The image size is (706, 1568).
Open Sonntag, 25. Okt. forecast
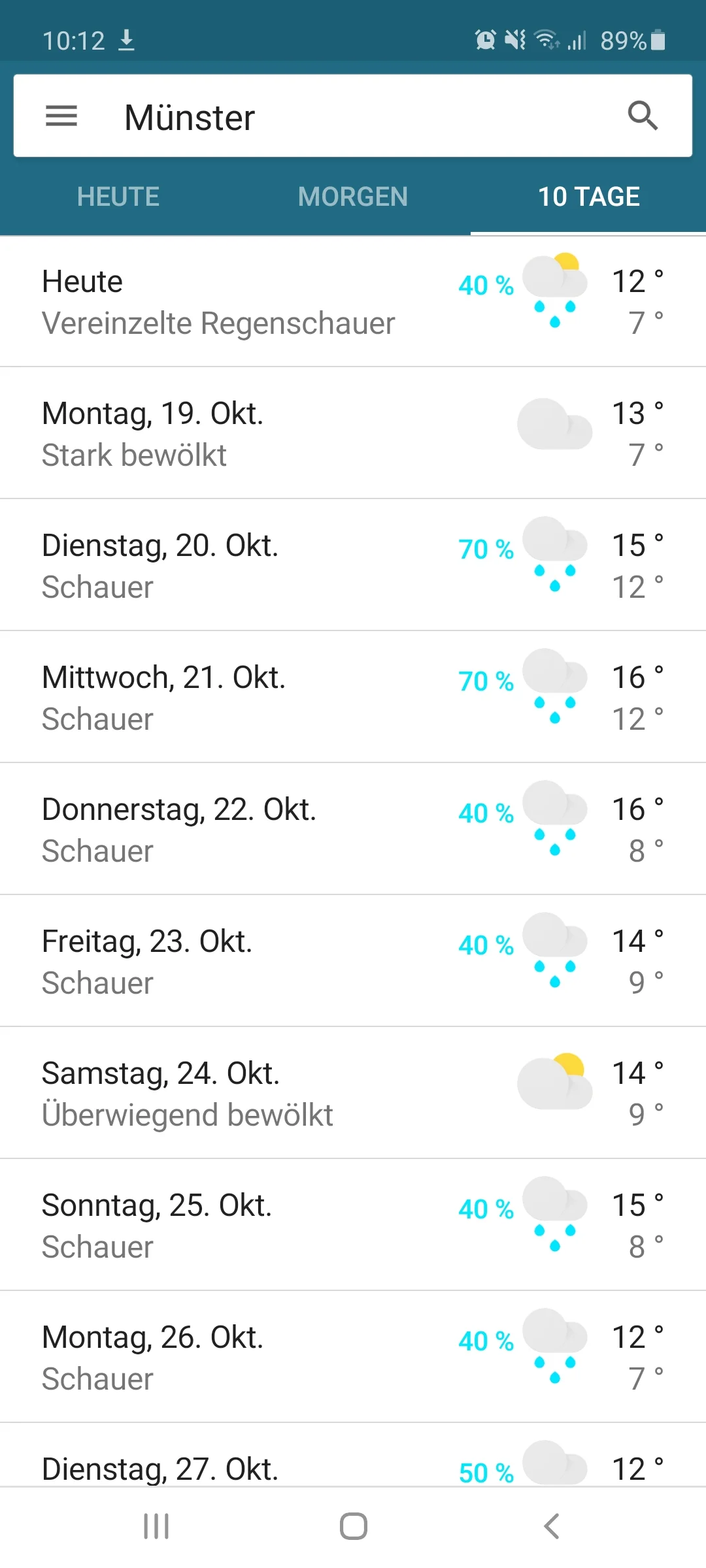tap(353, 1226)
